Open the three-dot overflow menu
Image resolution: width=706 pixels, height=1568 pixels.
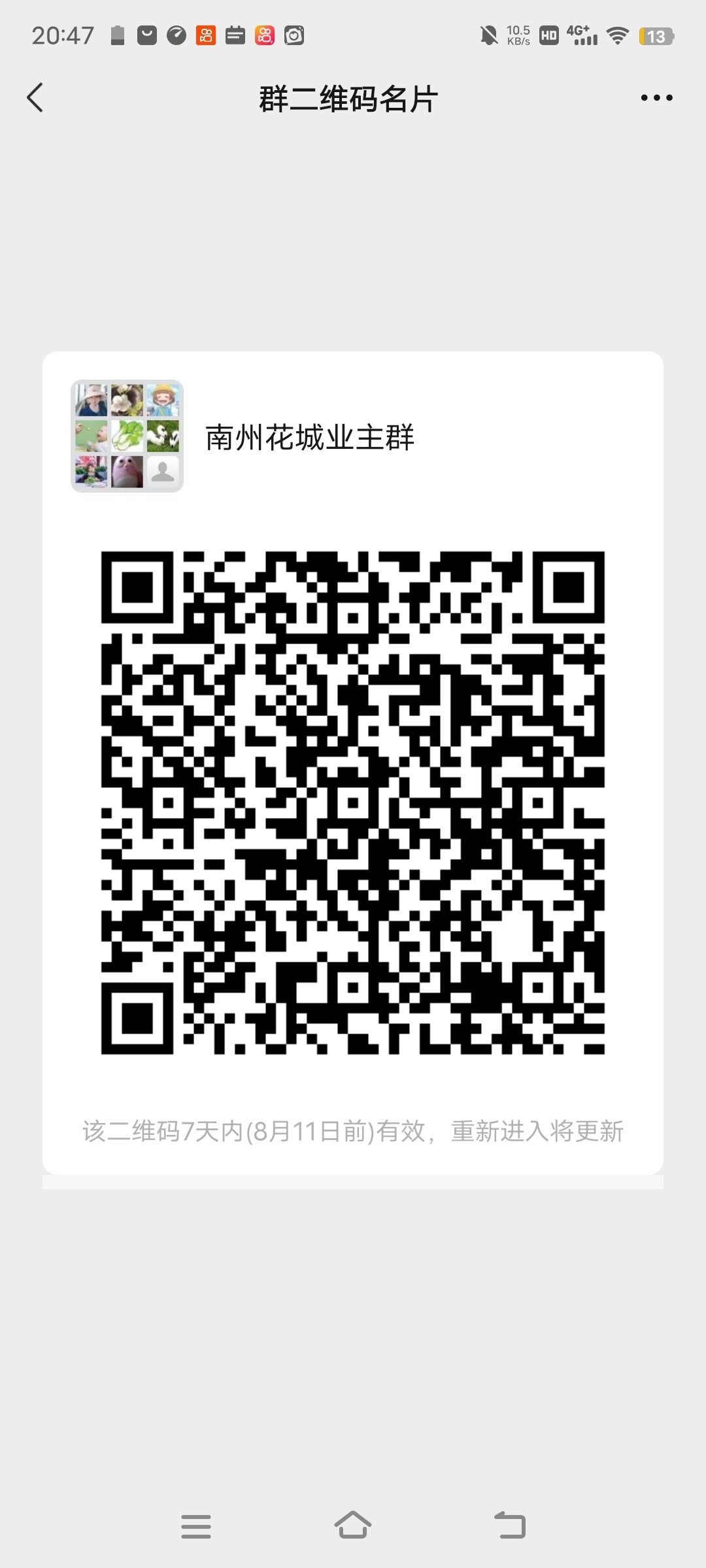(x=656, y=98)
